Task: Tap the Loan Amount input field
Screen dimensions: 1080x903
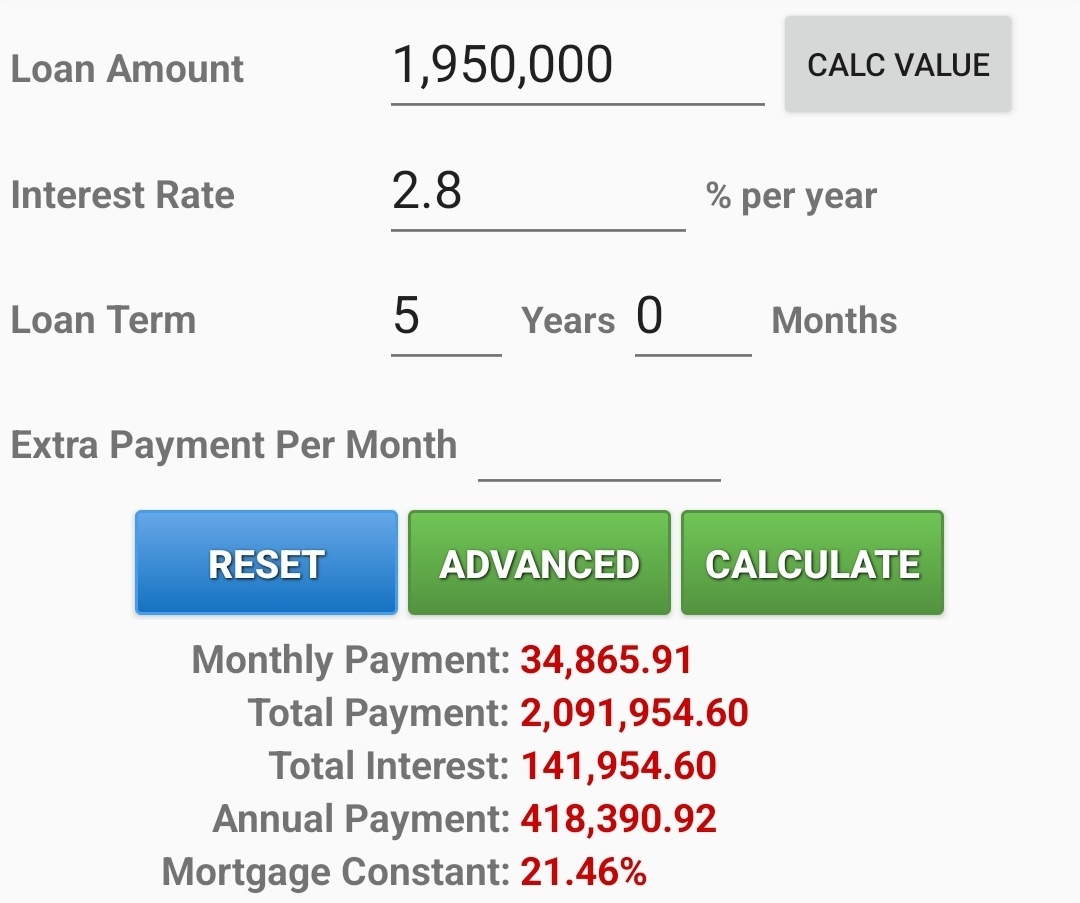Action: tap(576, 68)
